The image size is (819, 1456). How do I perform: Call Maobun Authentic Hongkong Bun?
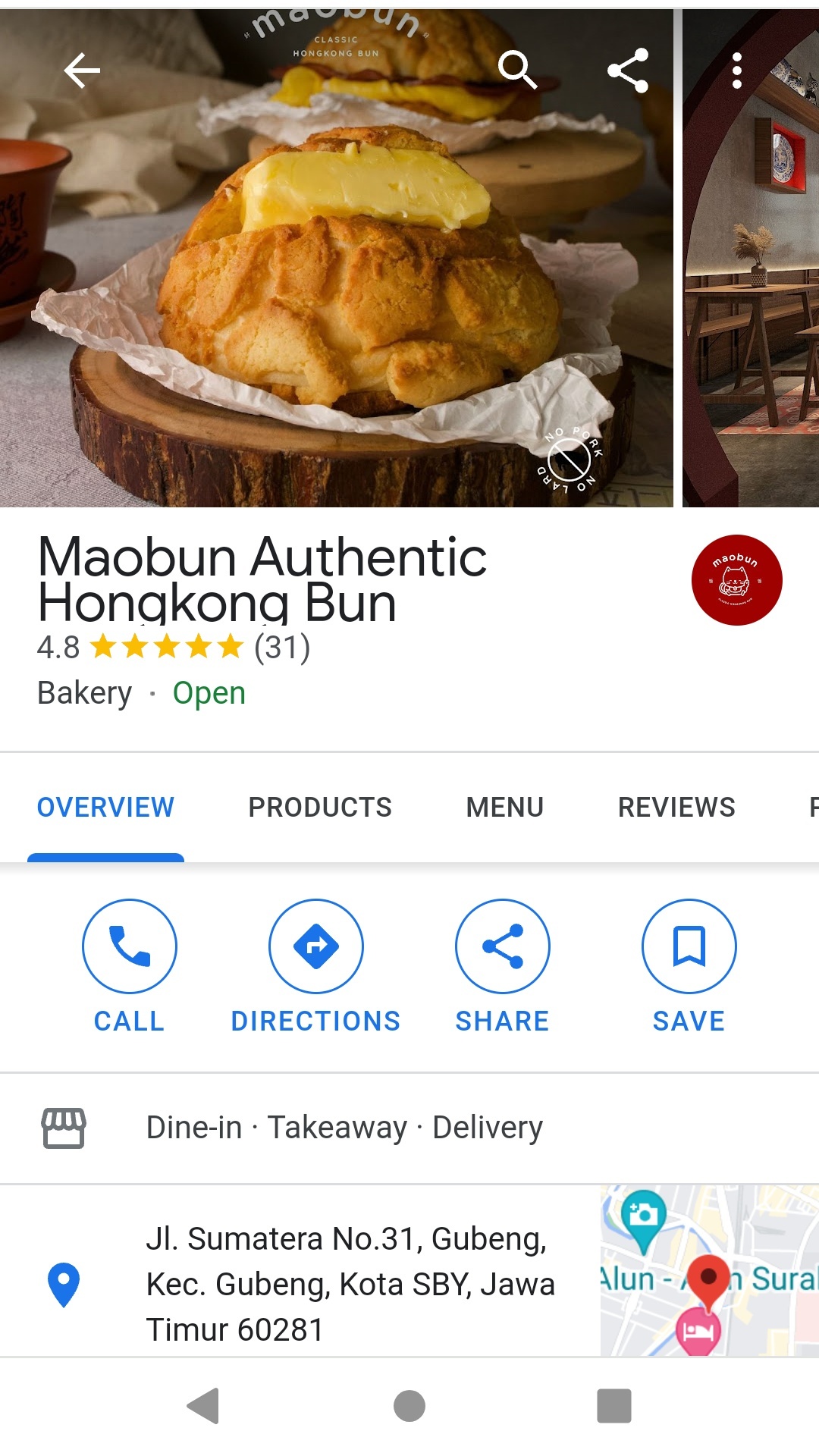click(x=130, y=967)
